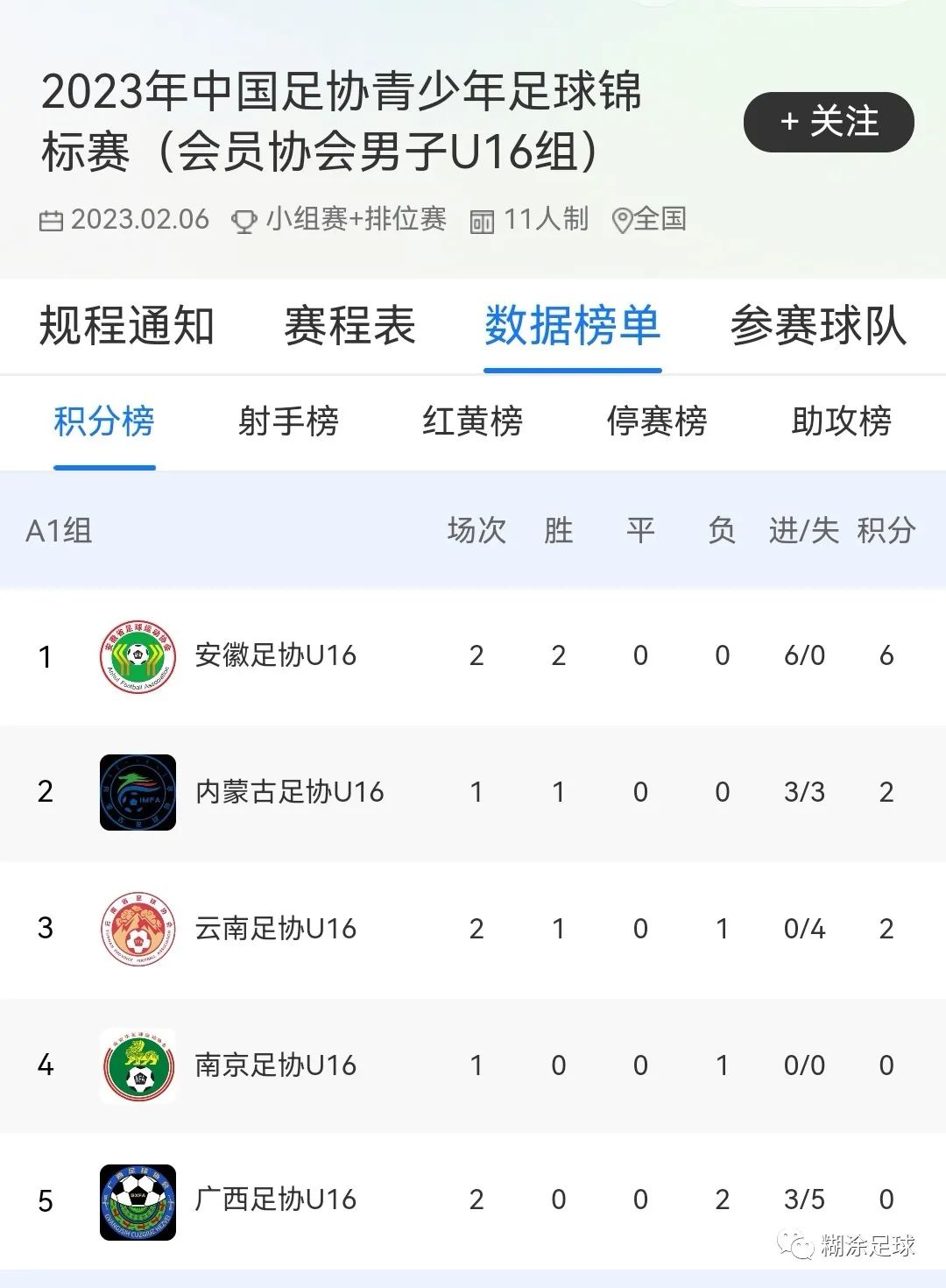Switch to the 射手榜 scorer rankings tab
Viewport: 946px width, 1288px height.
(x=289, y=423)
